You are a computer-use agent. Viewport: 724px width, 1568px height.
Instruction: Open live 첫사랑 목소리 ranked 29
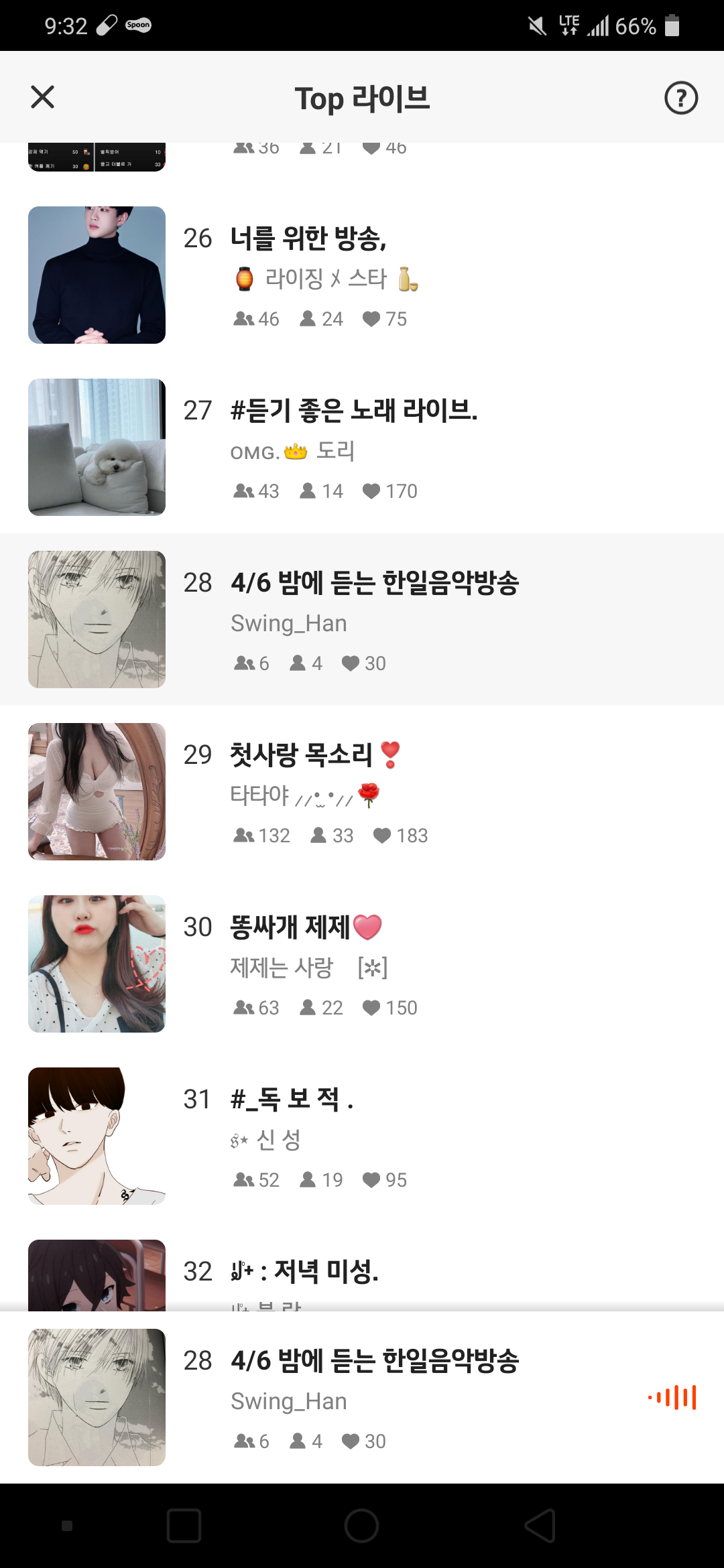(x=362, y=792)
